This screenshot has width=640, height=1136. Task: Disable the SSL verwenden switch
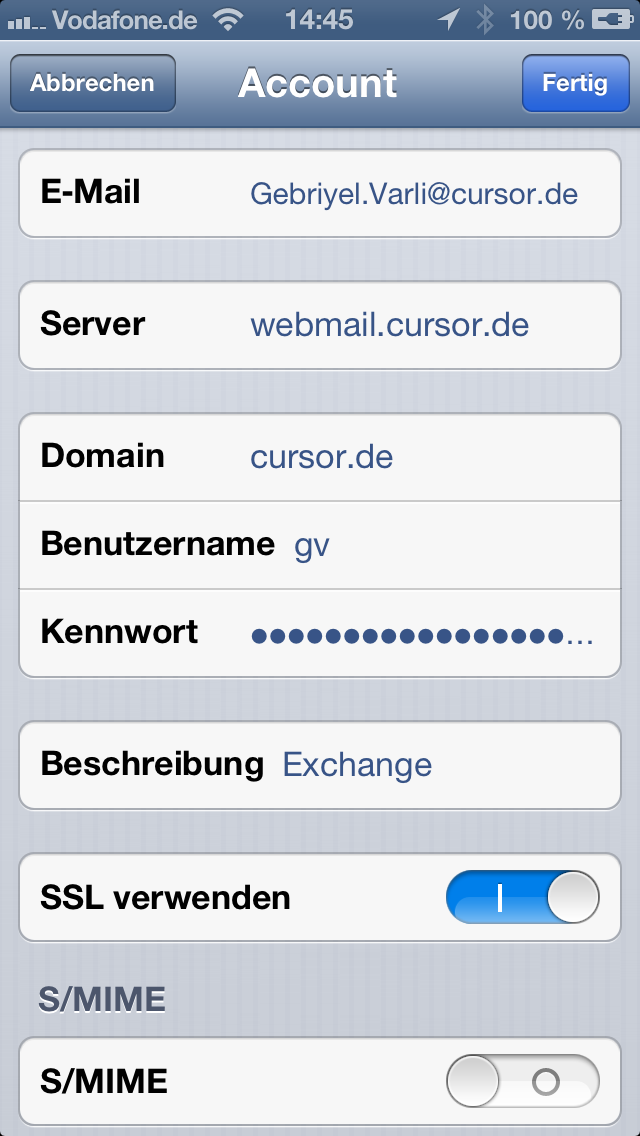[x=522, y=897]
